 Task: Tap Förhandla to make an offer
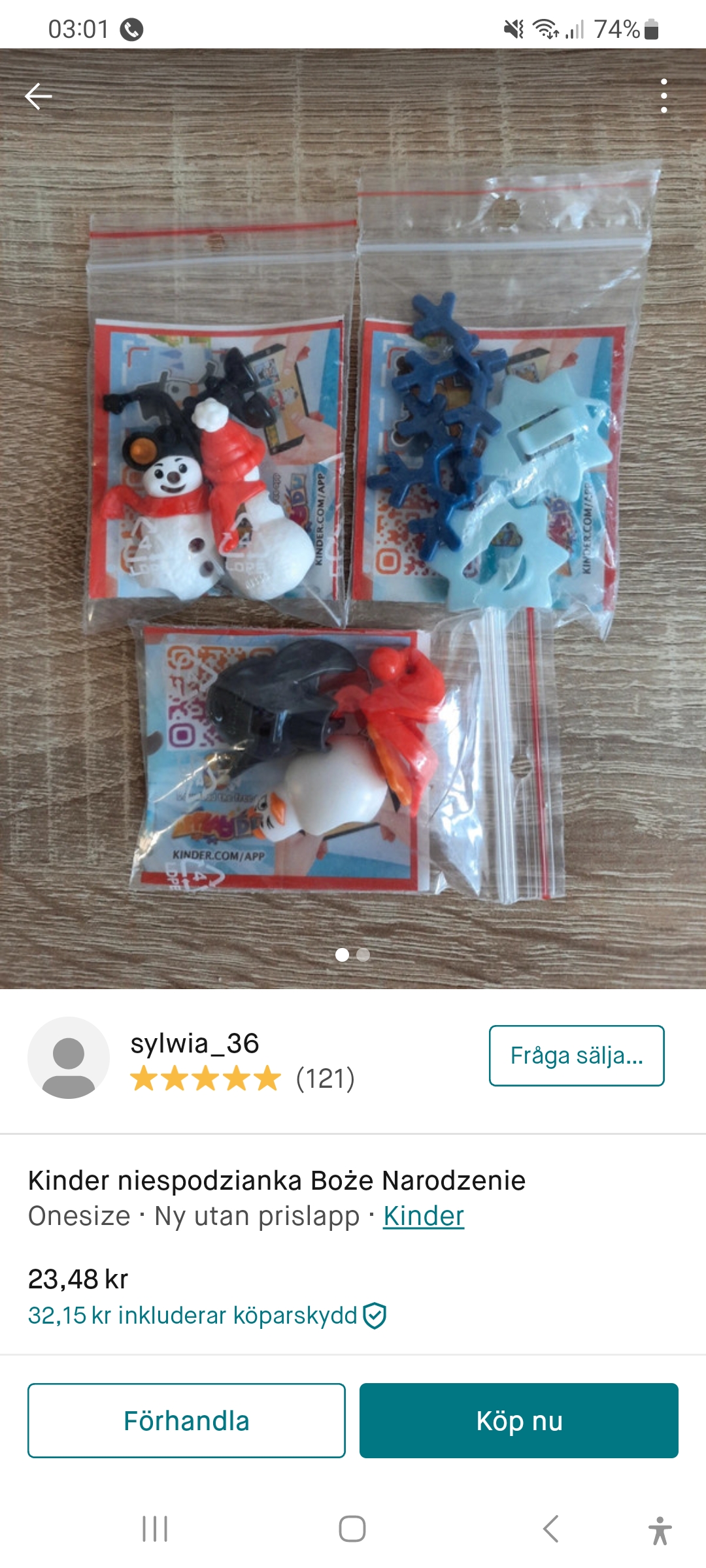186,1420
